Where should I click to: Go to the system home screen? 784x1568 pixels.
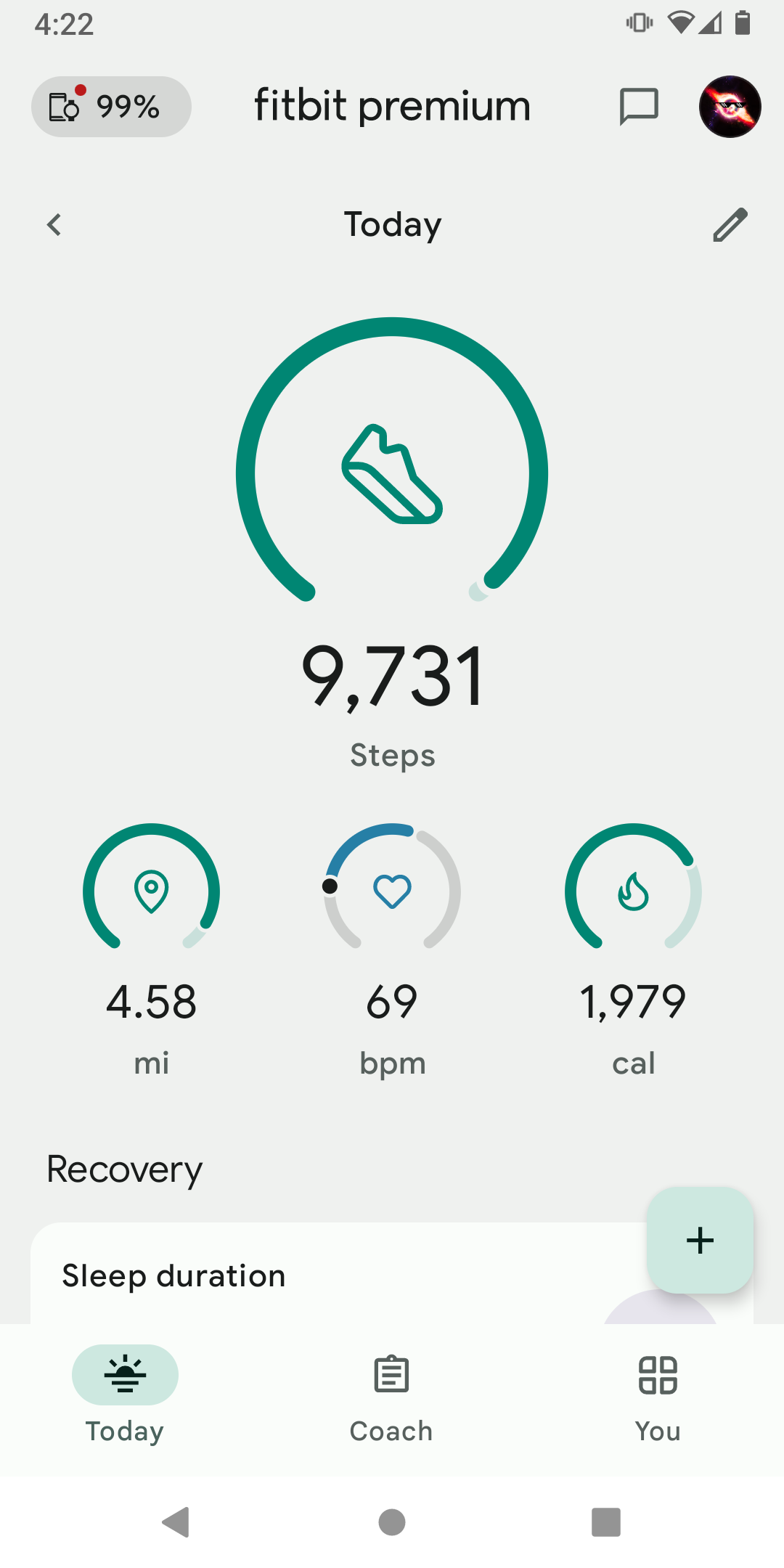(392, 1522)
